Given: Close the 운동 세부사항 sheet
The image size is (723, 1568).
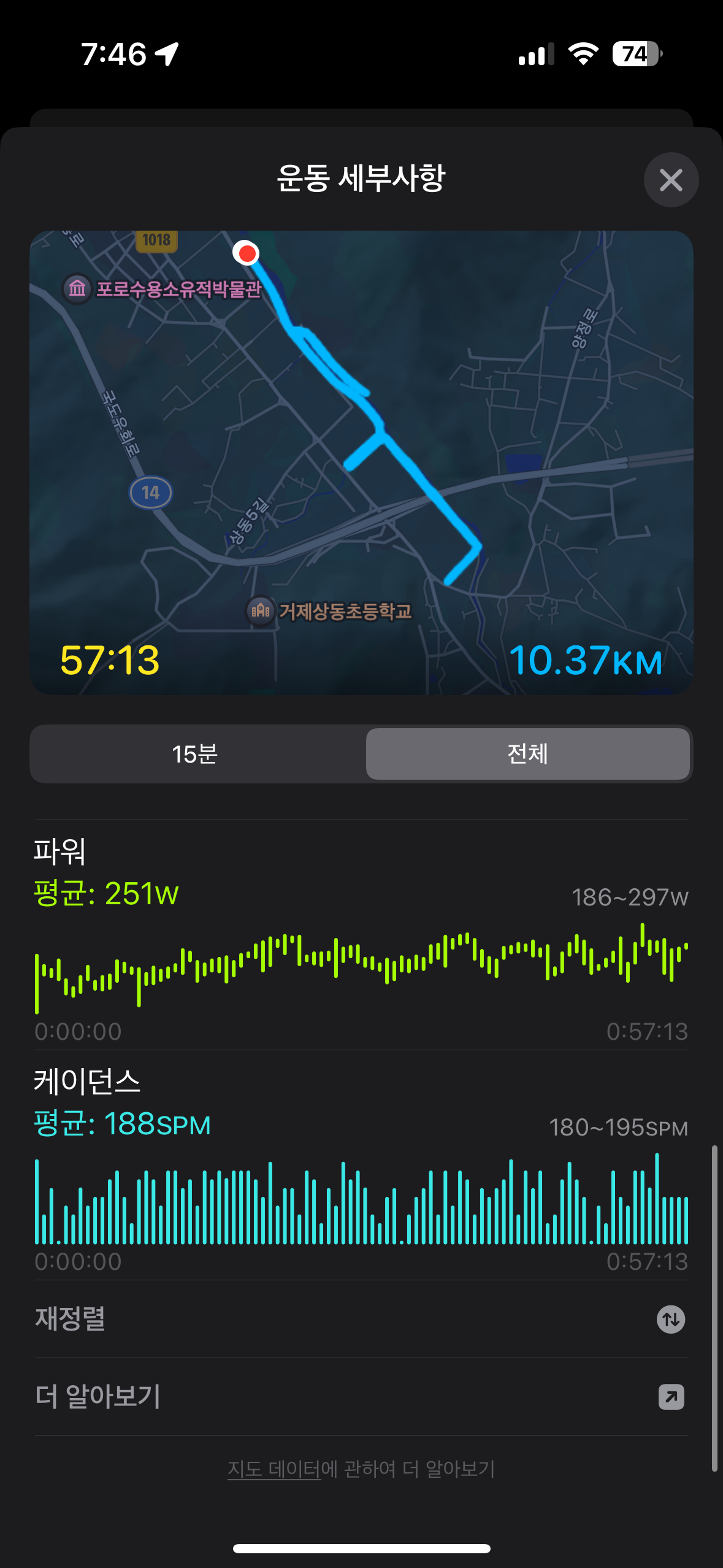Looking at the screenshot, I should [x=671, y=180].
